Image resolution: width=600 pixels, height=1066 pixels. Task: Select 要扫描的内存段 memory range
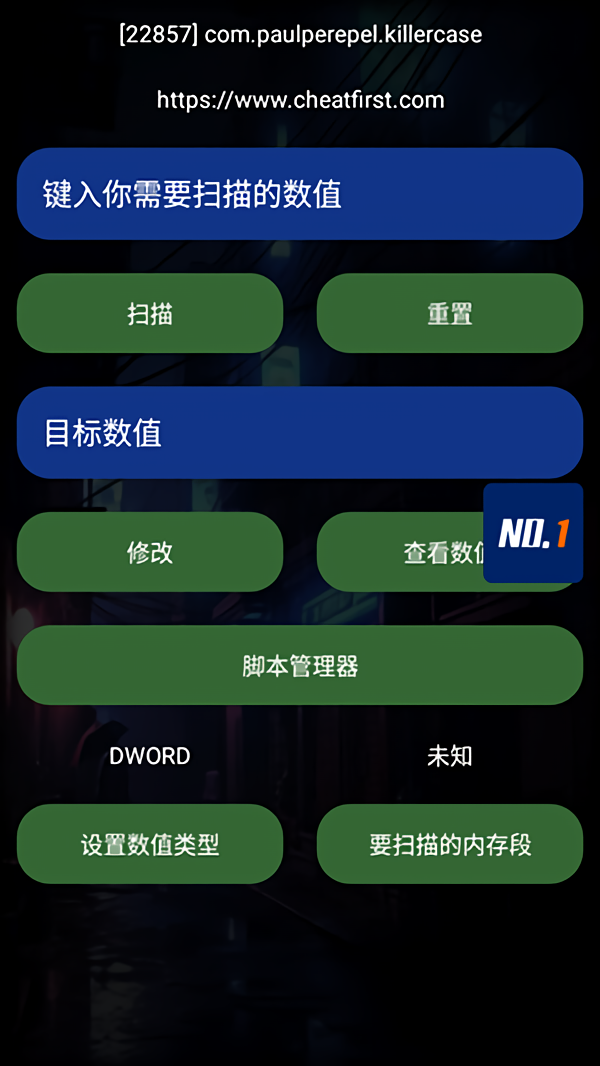coord(449,844)
